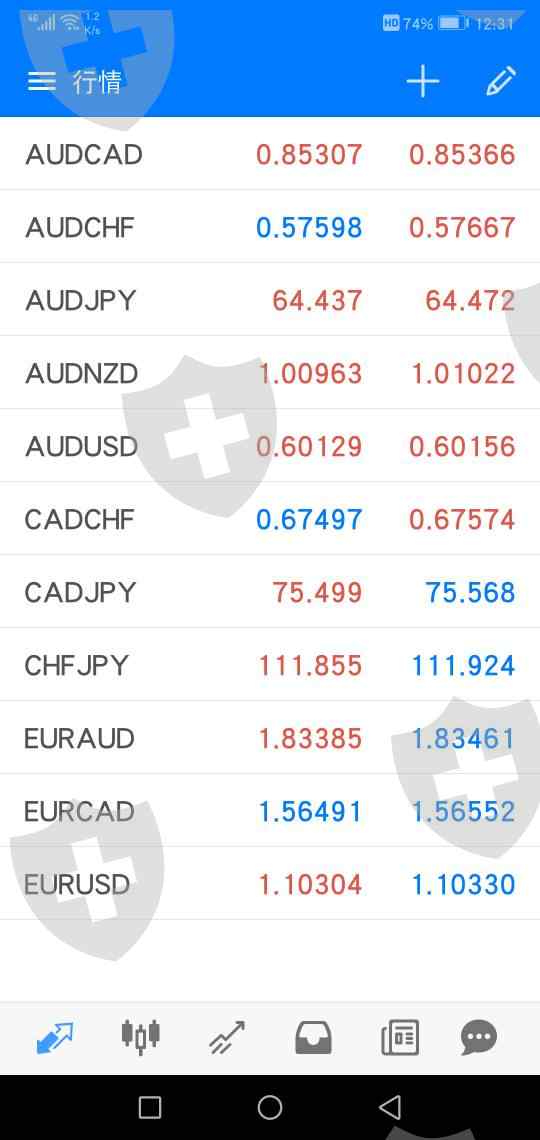Screen dimensions: 540x1140
Task: Go back with the system back button
Action: (390, 1107)
